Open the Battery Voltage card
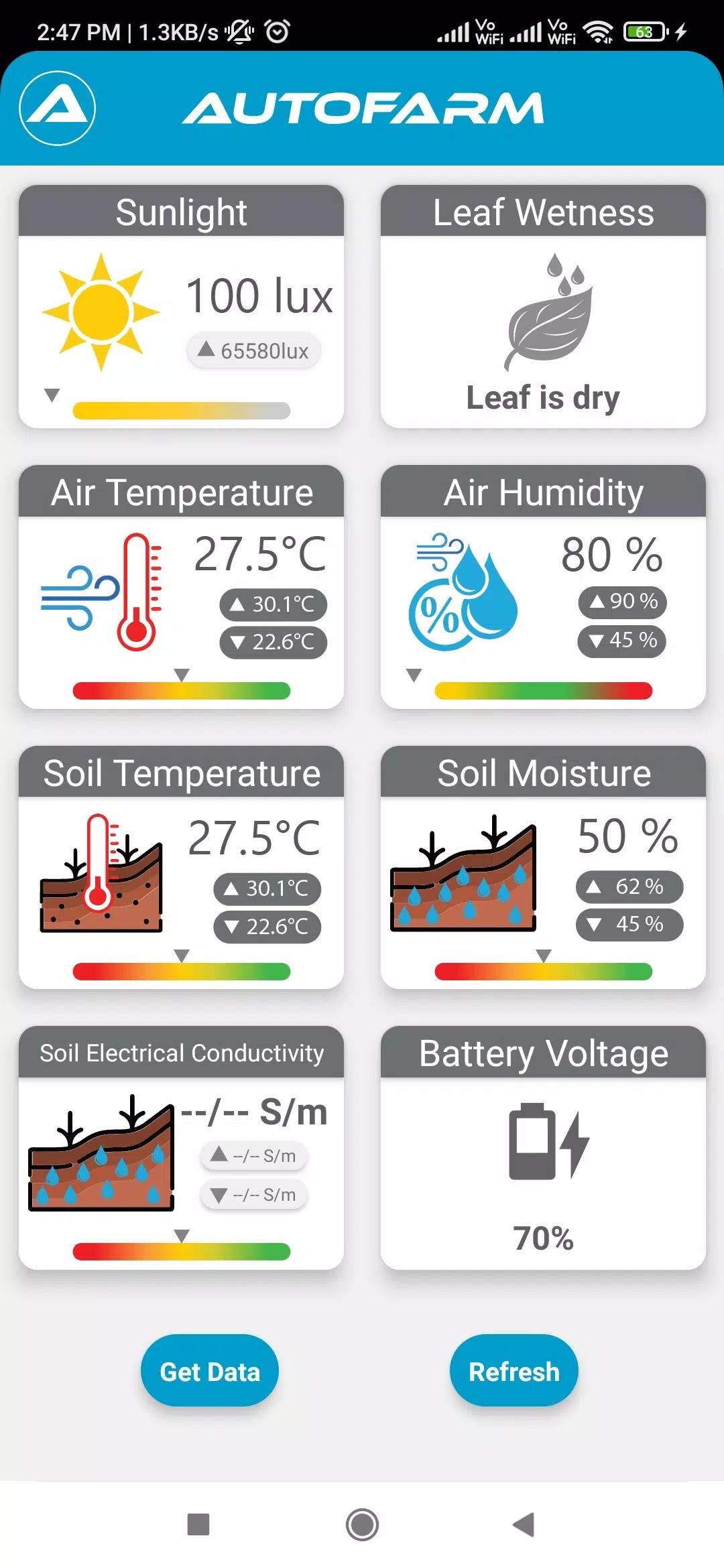Image resolution: width=724 pixels, height=1568 pixels. point(543,1147)
